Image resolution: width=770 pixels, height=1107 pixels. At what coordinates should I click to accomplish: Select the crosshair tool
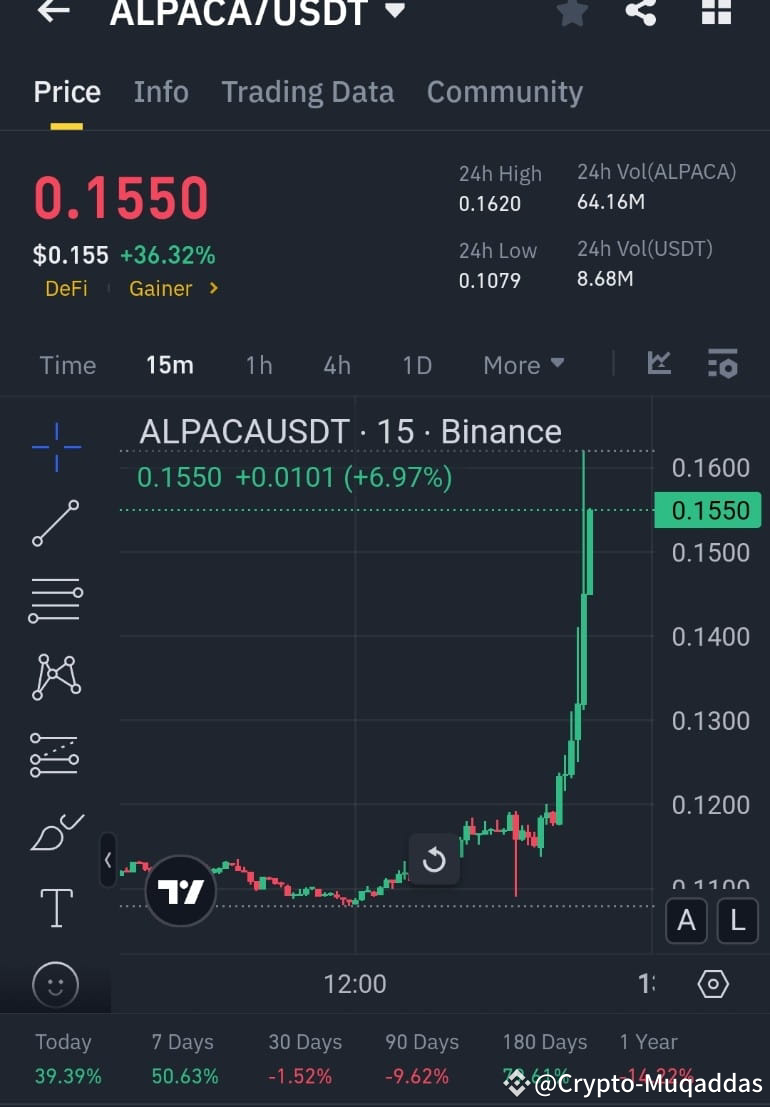[x=55, y=447]
